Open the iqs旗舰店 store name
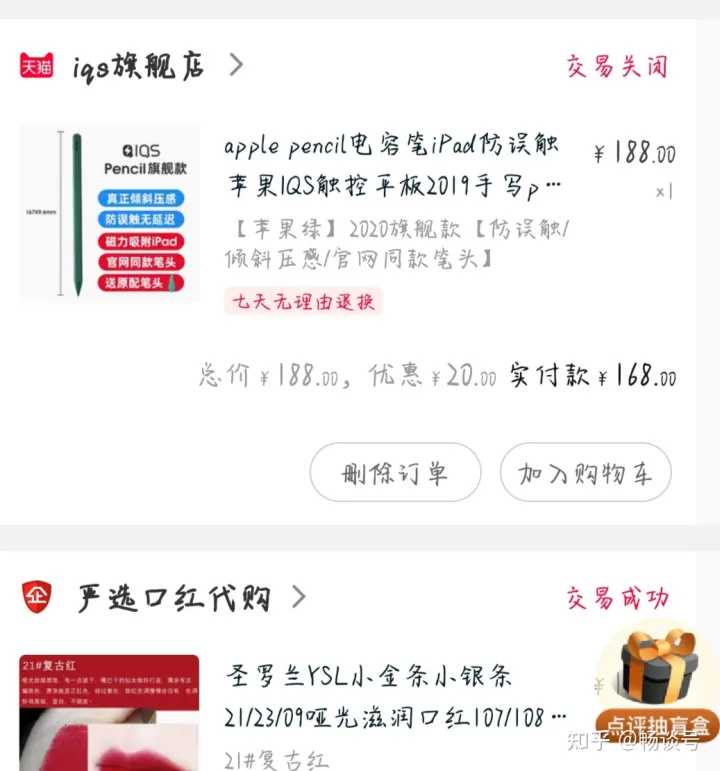720x771 pixels. [140, 64]
